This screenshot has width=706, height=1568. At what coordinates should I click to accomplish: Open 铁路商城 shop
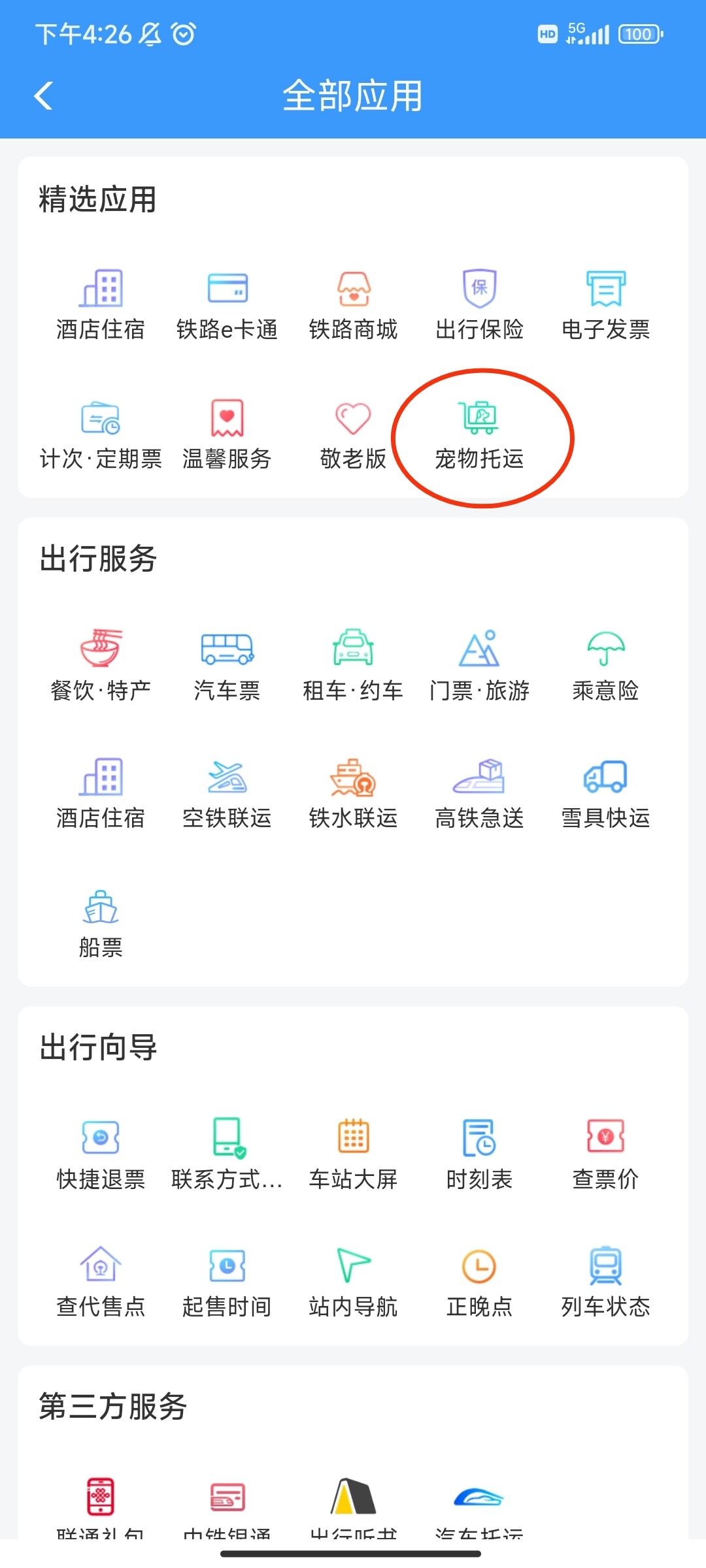click(353, 306)
